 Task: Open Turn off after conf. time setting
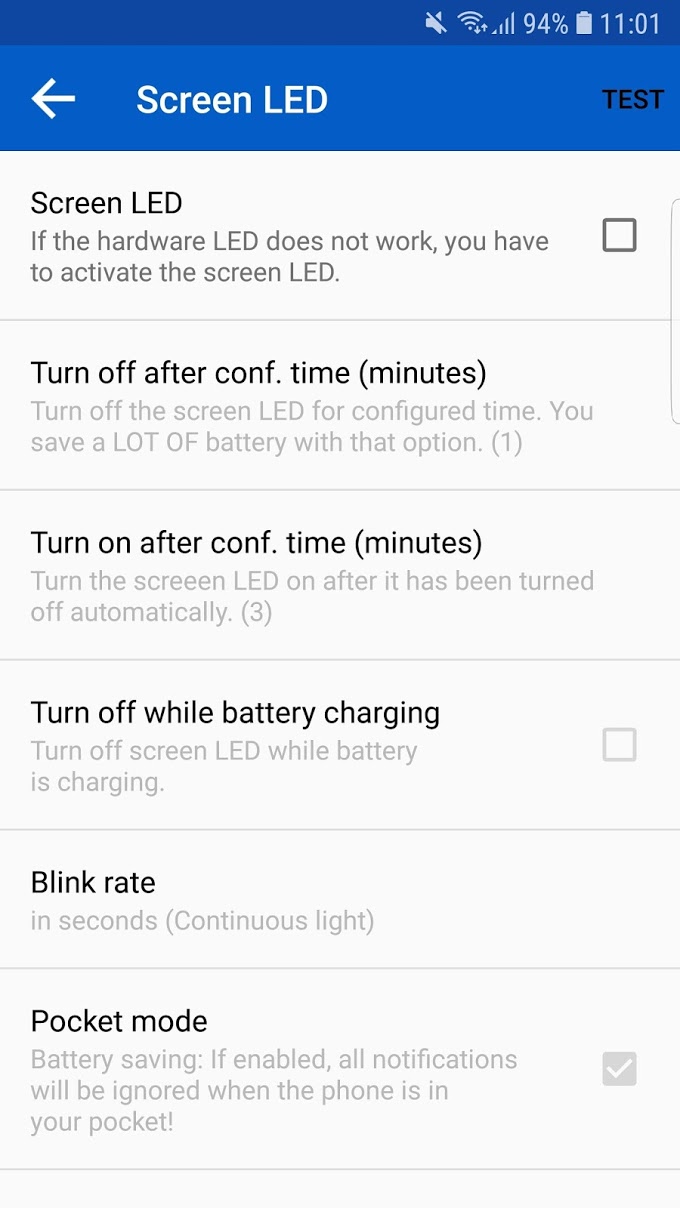pyautogui.click(x=340, y=406)
